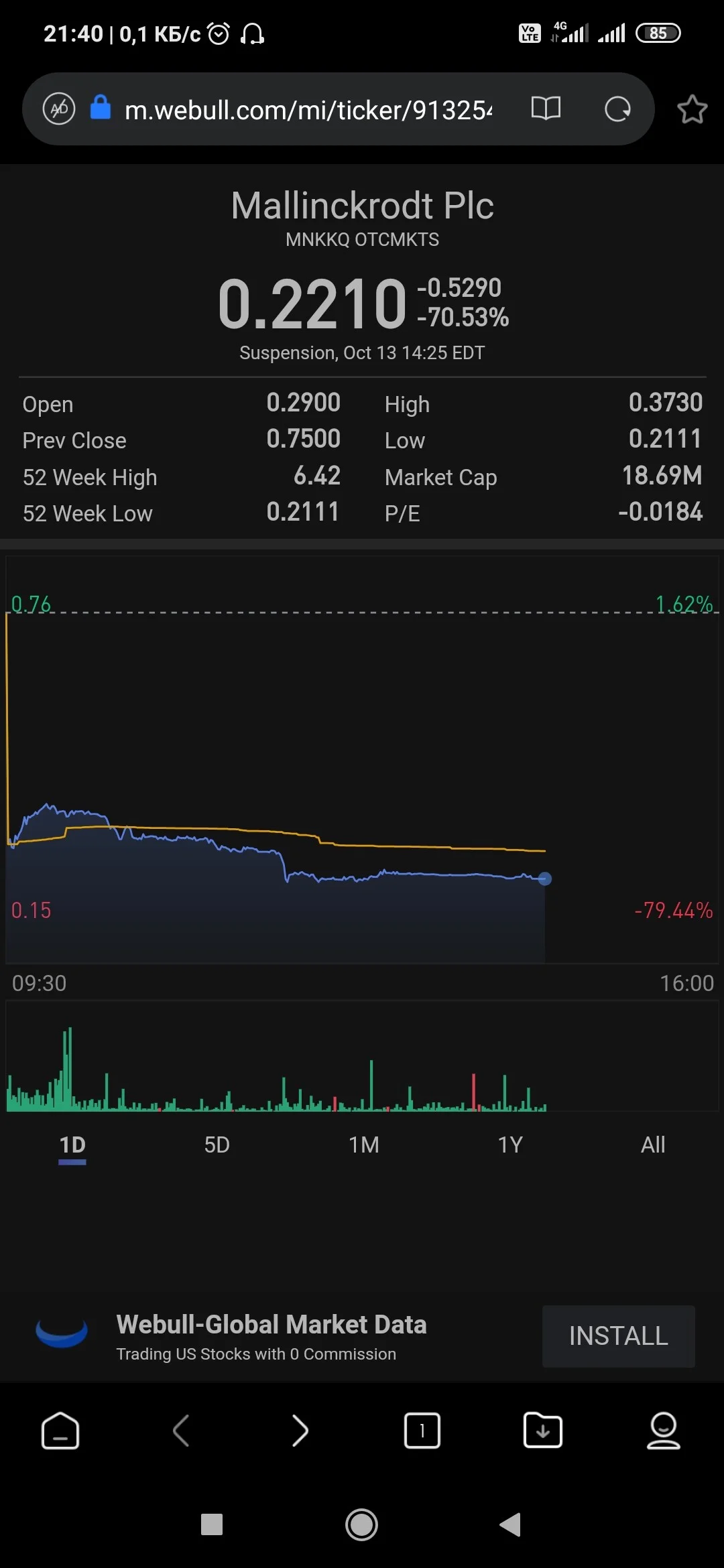Switch chart to 5D range
724x1568 pixels.
pos(217,1145)
